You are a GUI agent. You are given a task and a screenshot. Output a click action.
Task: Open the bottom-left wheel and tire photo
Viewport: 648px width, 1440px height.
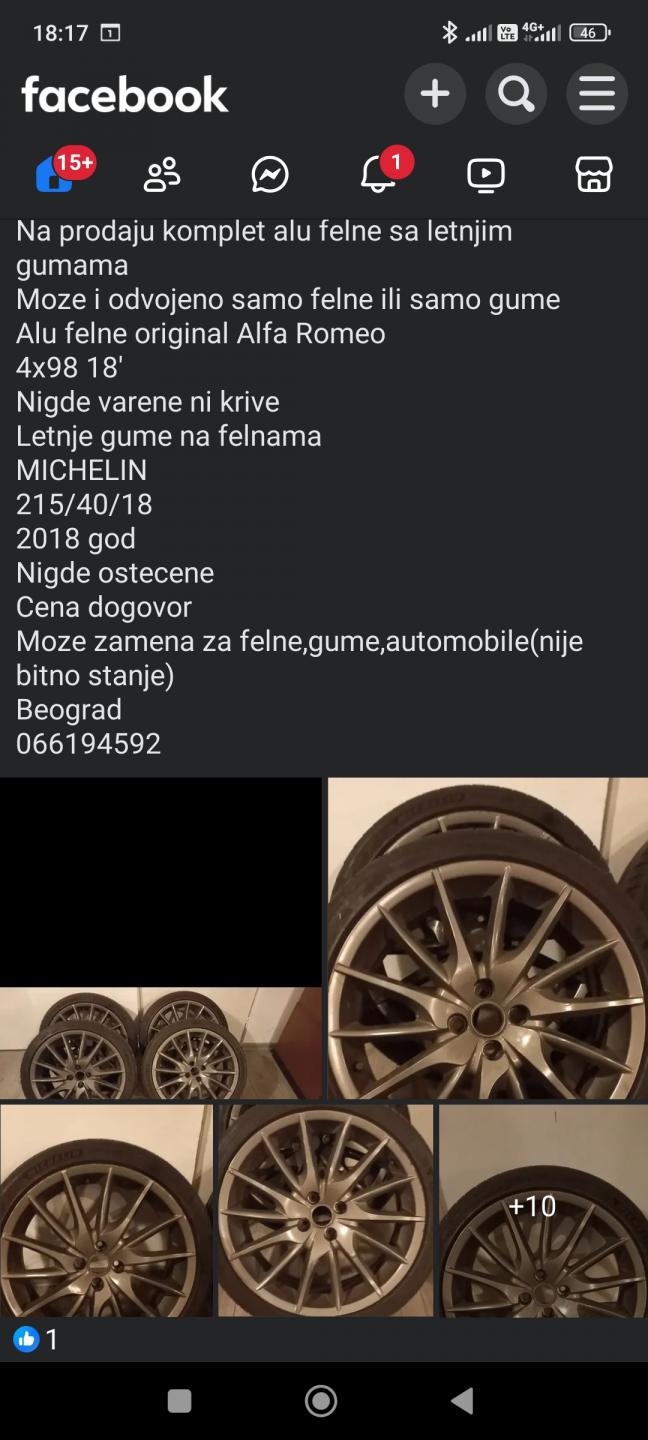pyautogui.click(x=106, y=1211)
